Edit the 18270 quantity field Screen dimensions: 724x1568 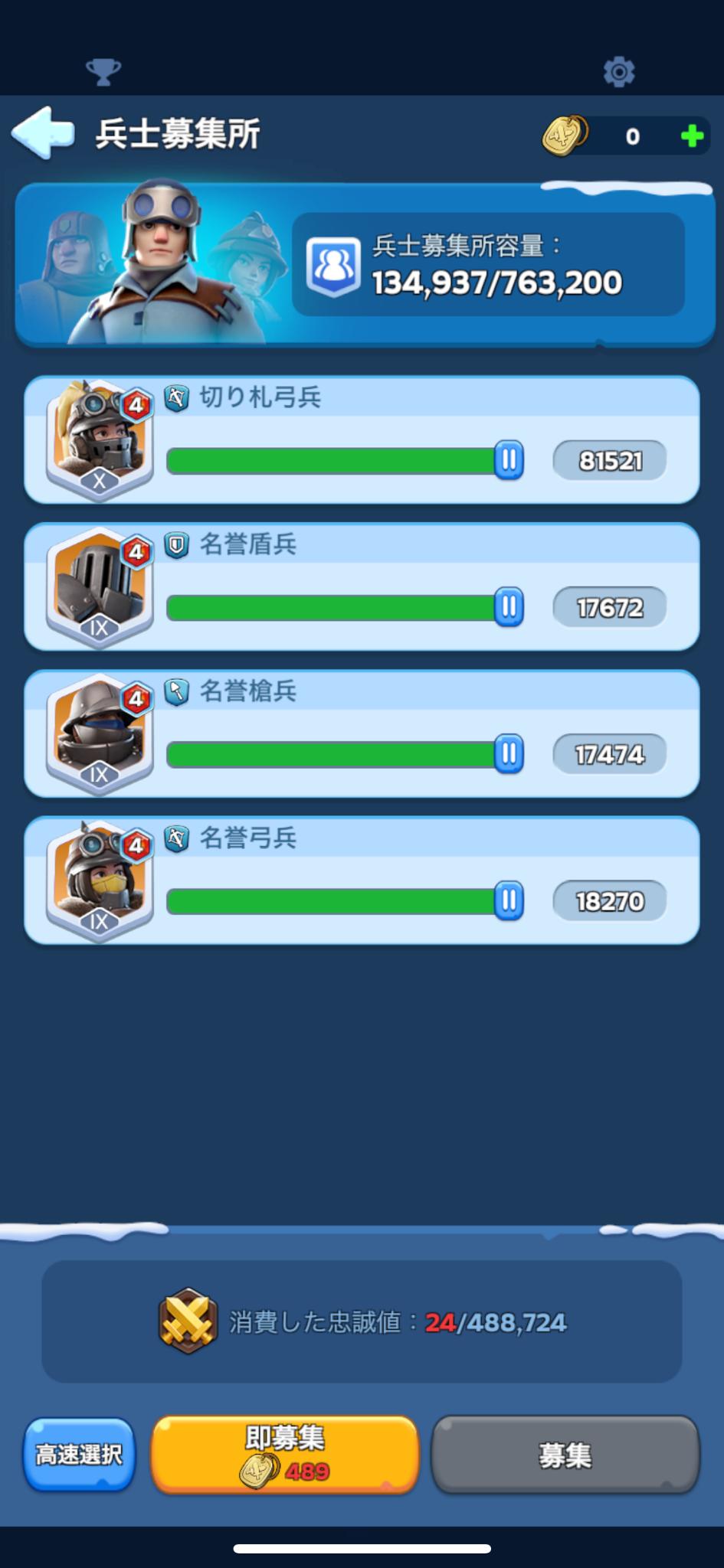[610, 901]
